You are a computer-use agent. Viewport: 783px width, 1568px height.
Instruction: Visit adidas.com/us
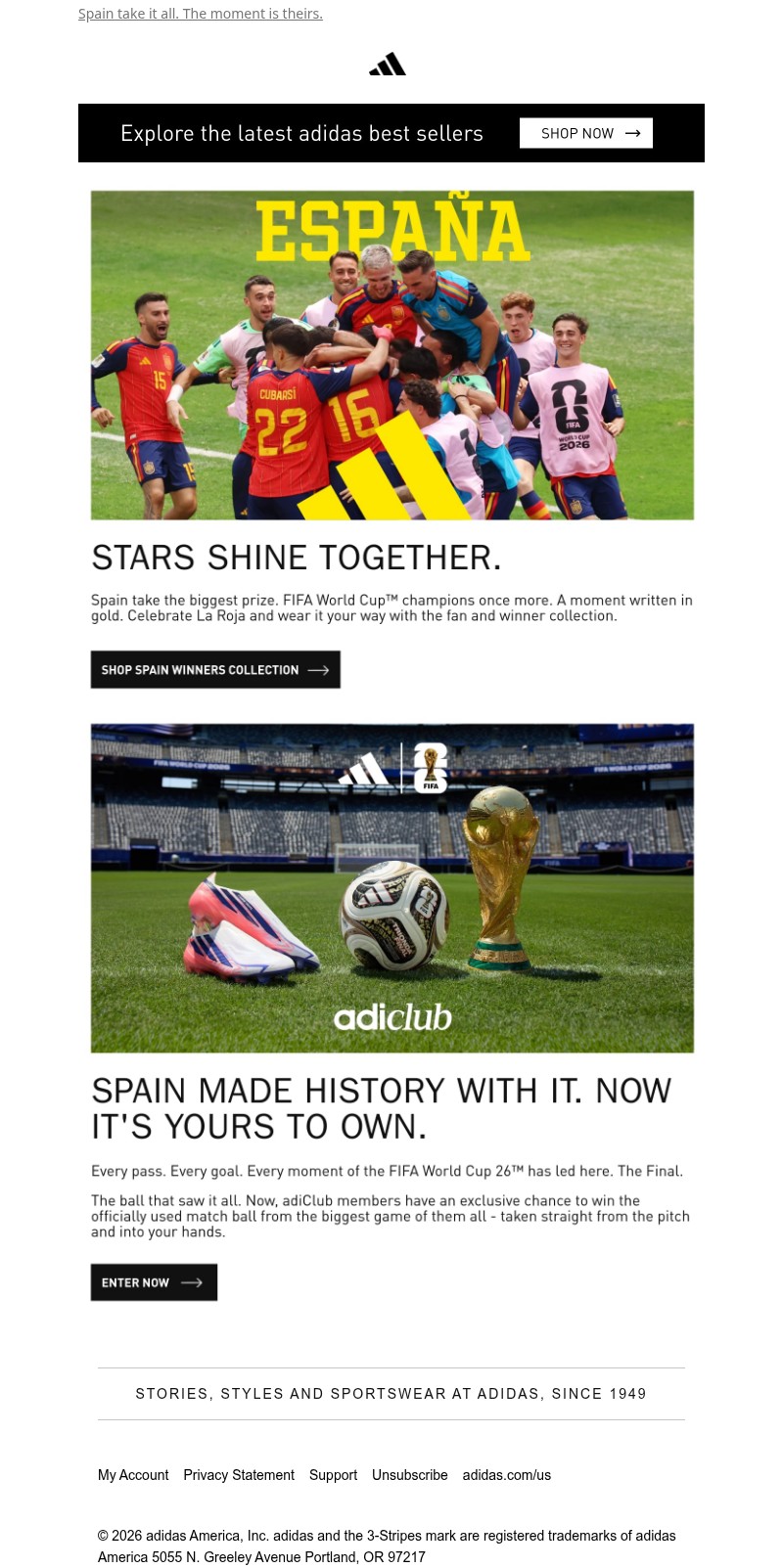click(x=507, y=1475)
